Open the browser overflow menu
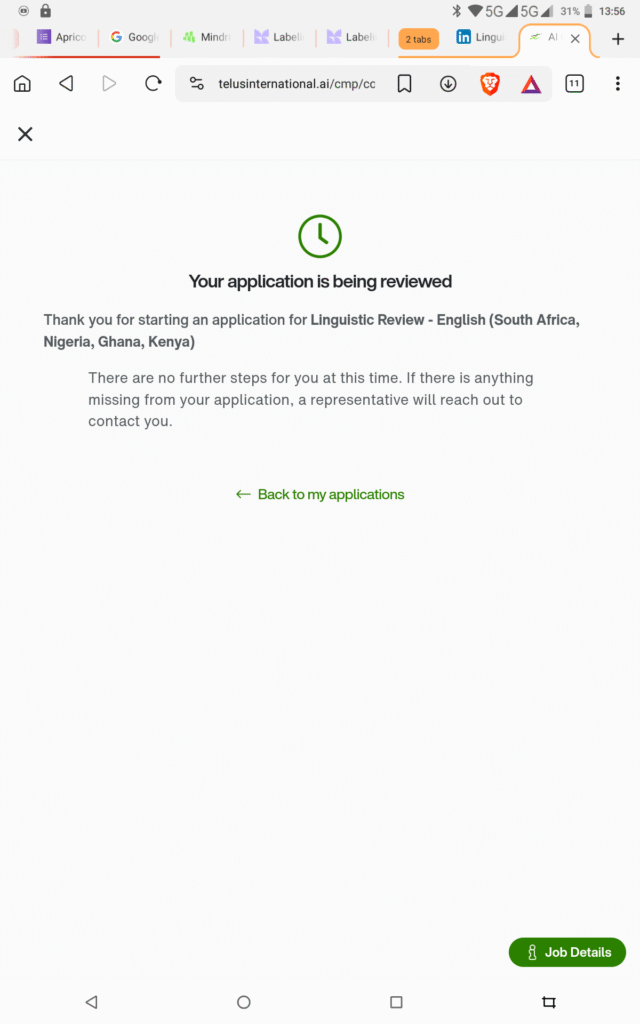The height and width of the screenshot is (1024, 640). pos(617,84)
